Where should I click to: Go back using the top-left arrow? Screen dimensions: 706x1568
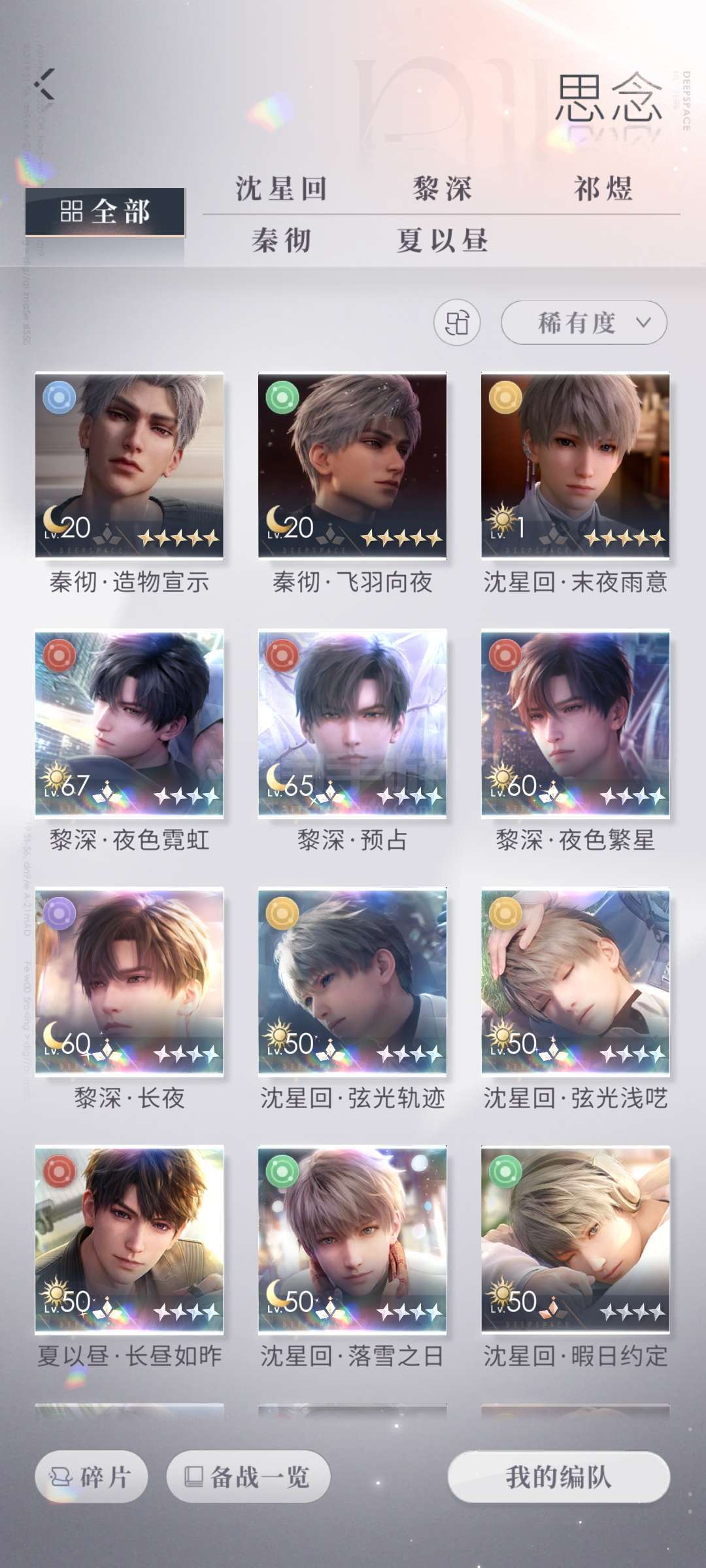coord(44,85)
